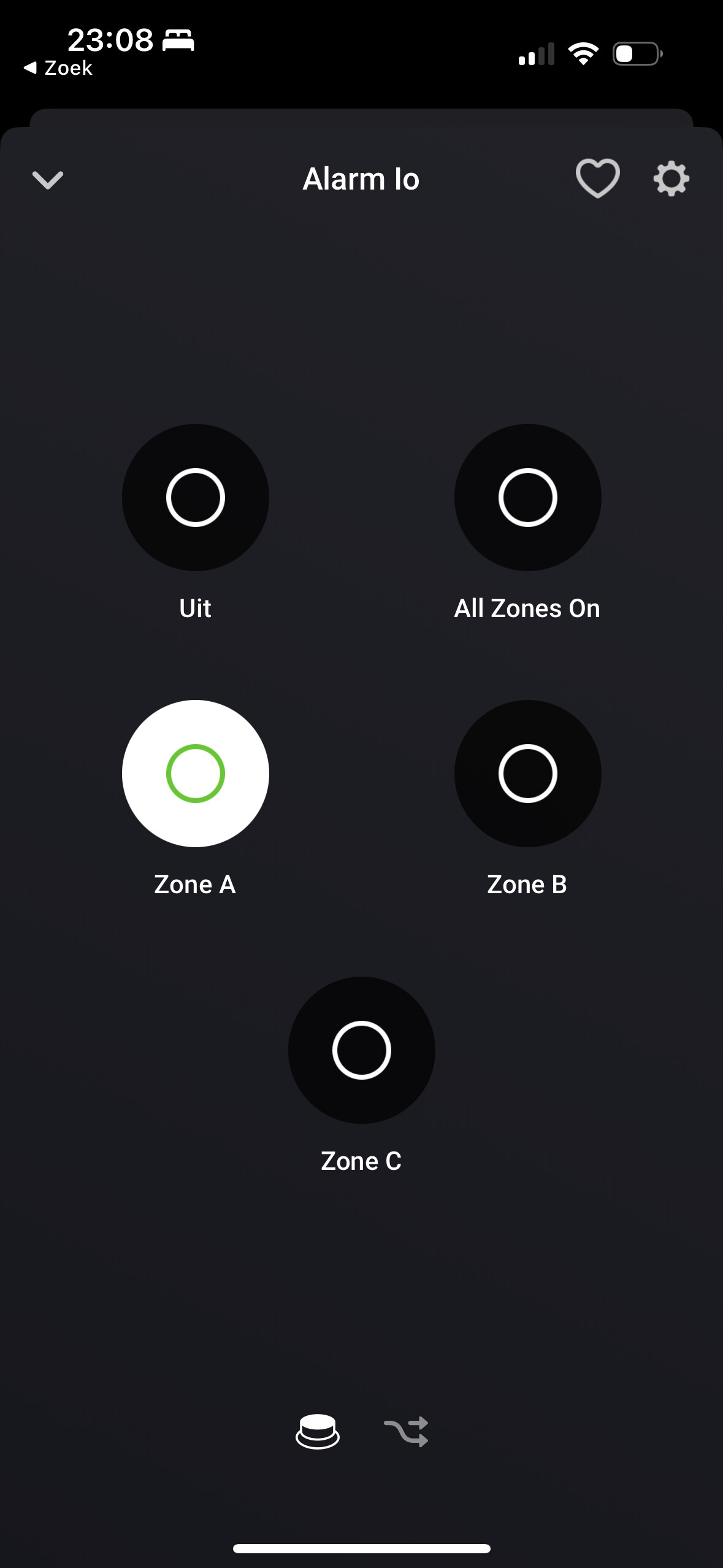Arm Zone C
The width and height of the screenshot is (723, 1568).
(x=361, y=1050)
